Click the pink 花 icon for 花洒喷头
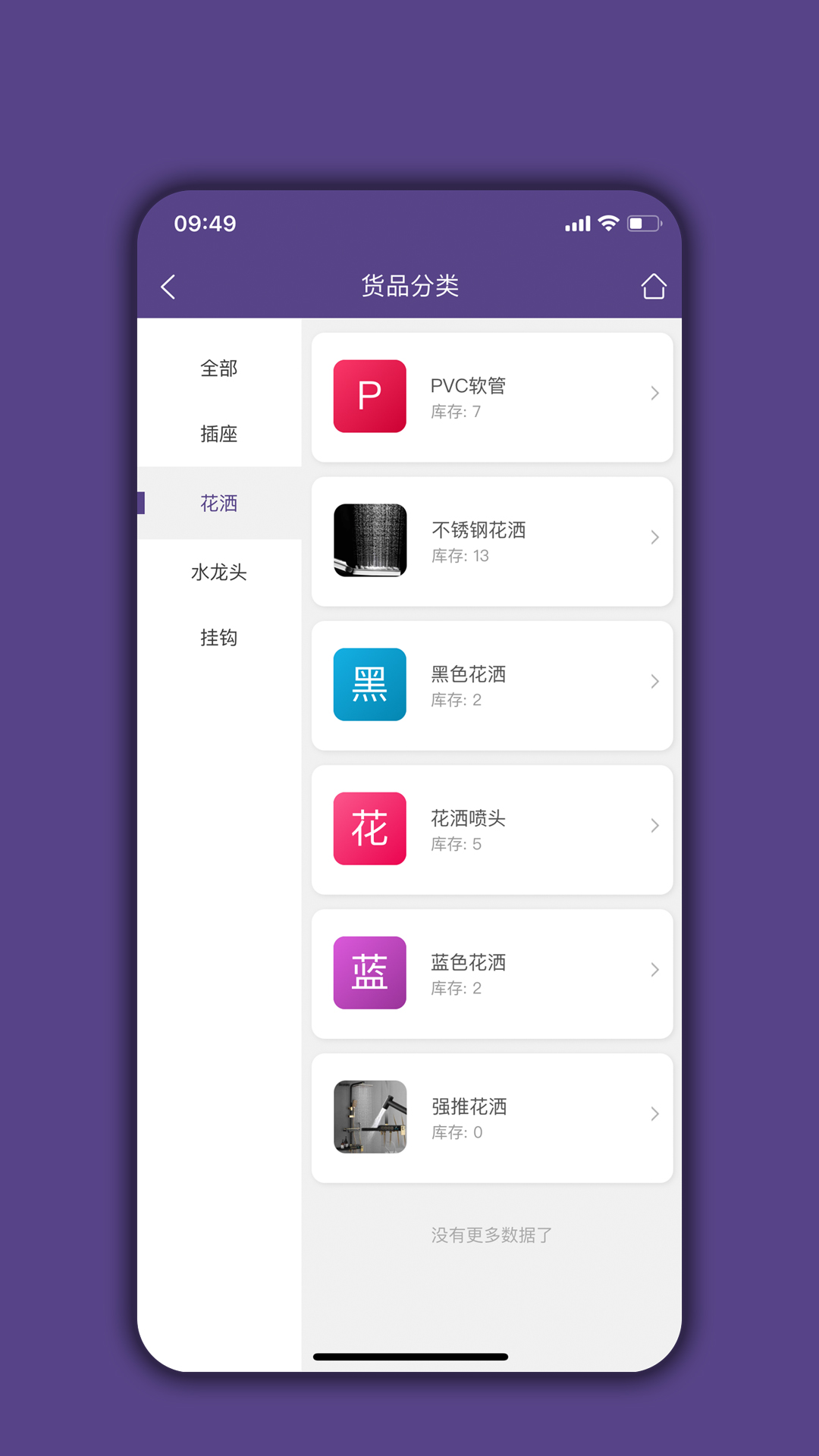 point(369,828)
